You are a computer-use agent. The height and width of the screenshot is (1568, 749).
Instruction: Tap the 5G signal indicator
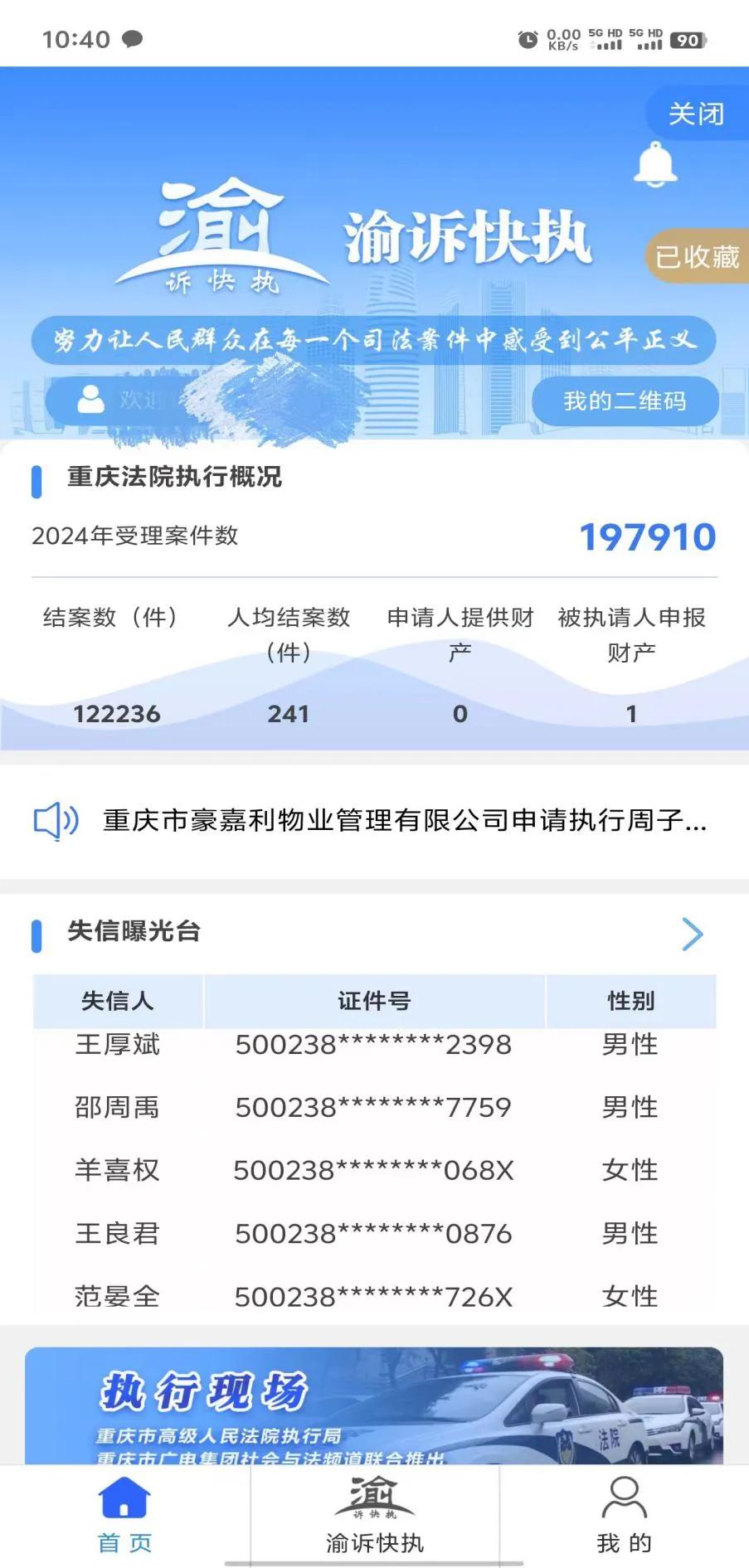[606, 37]
